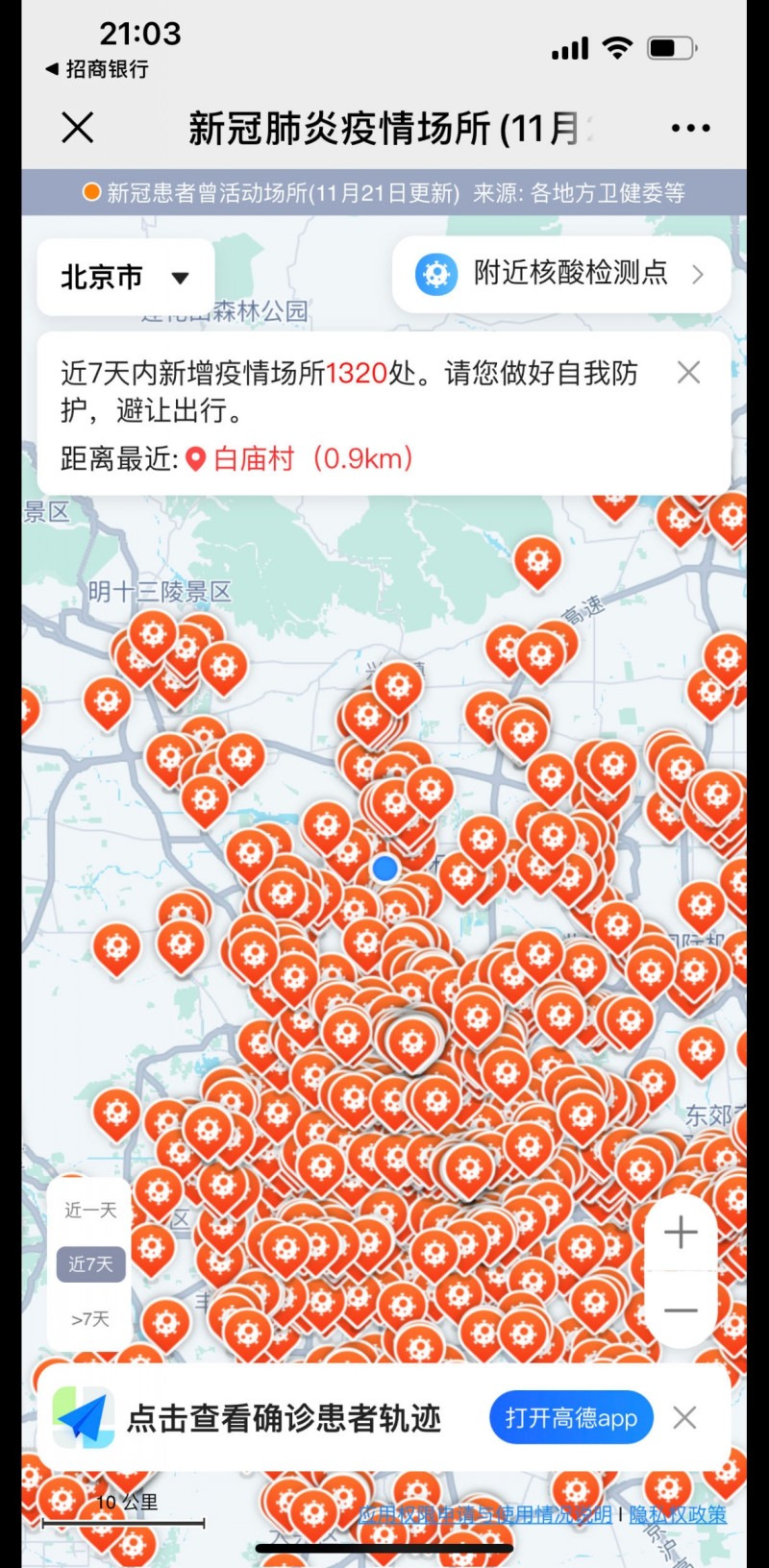Image resolution: width=769 pixels, height=1568 pixels.
Task: Expand the 北京市 city dropdown
Action: tap(125, 278)
